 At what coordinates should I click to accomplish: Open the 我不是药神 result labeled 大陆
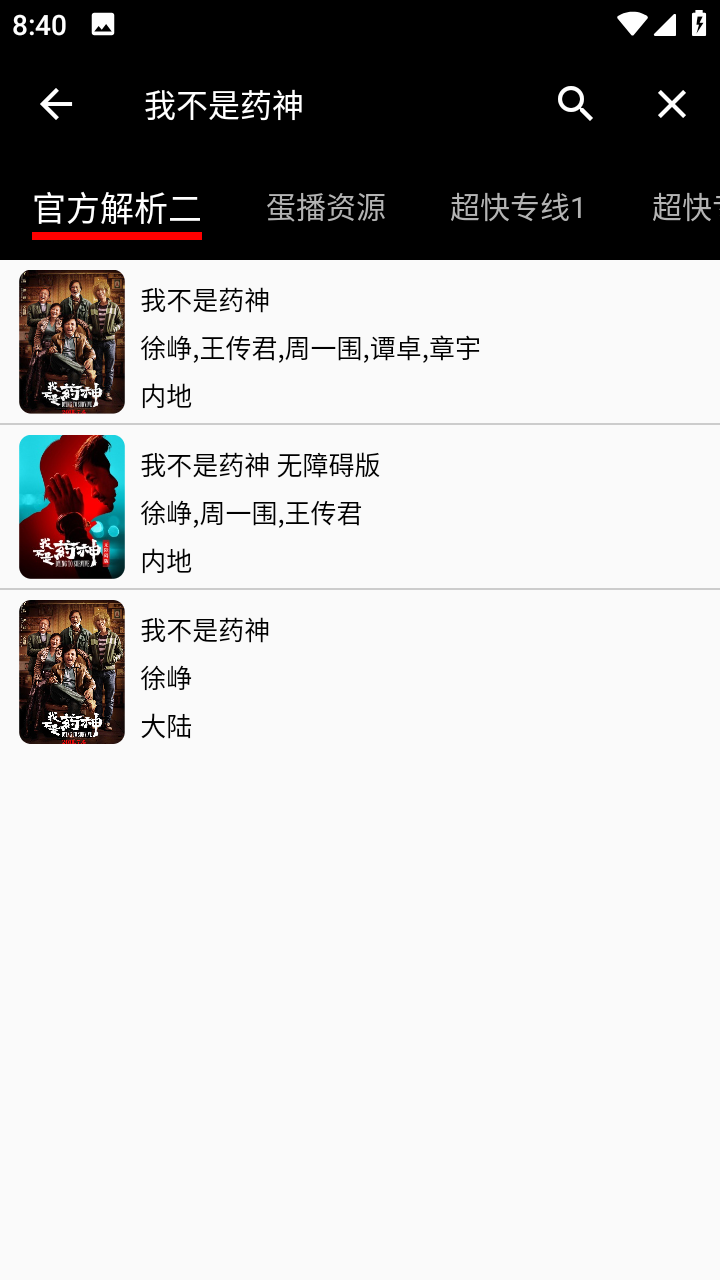coord(360,672)
